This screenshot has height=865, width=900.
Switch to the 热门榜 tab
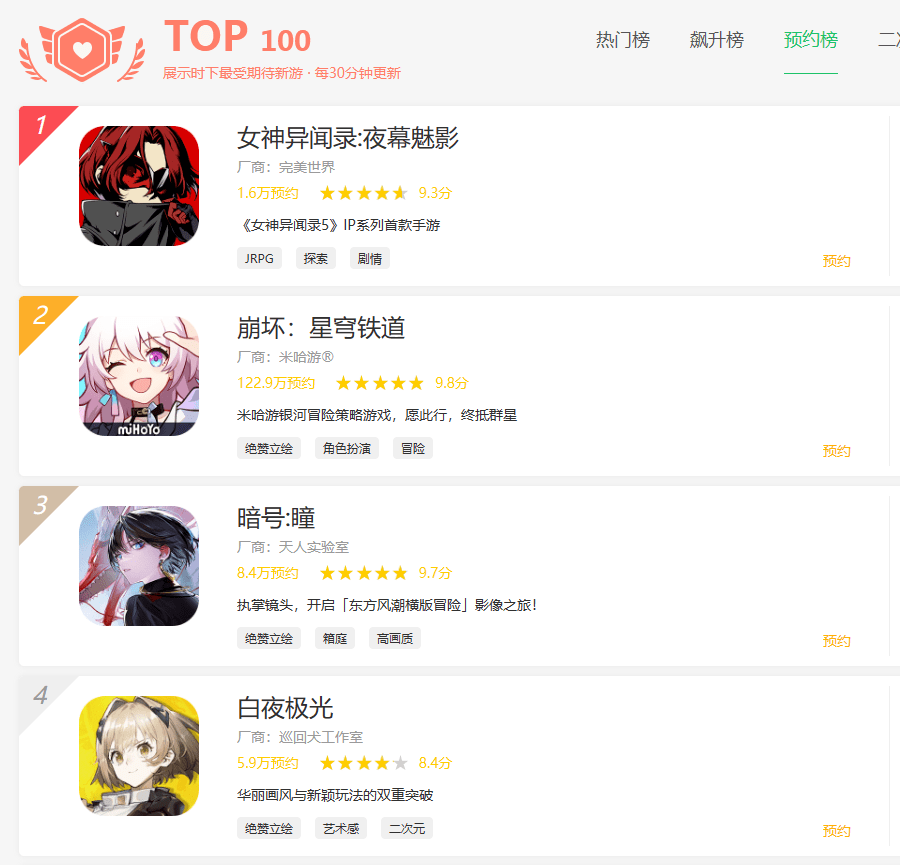pos(622,40)
